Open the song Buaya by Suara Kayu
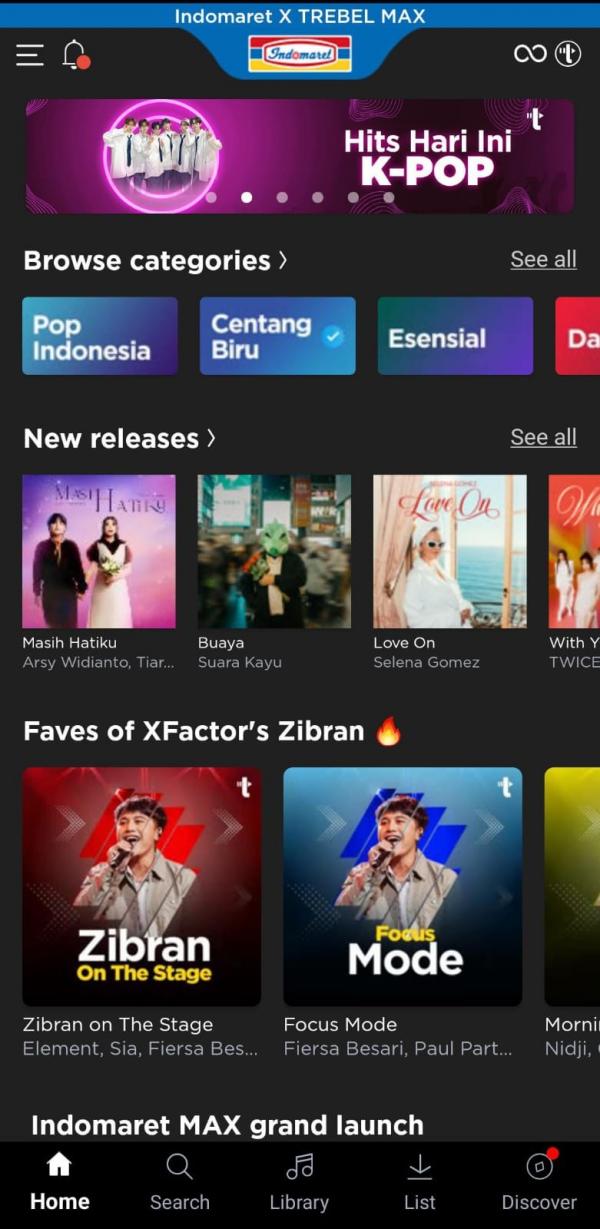 pos(274,551)
